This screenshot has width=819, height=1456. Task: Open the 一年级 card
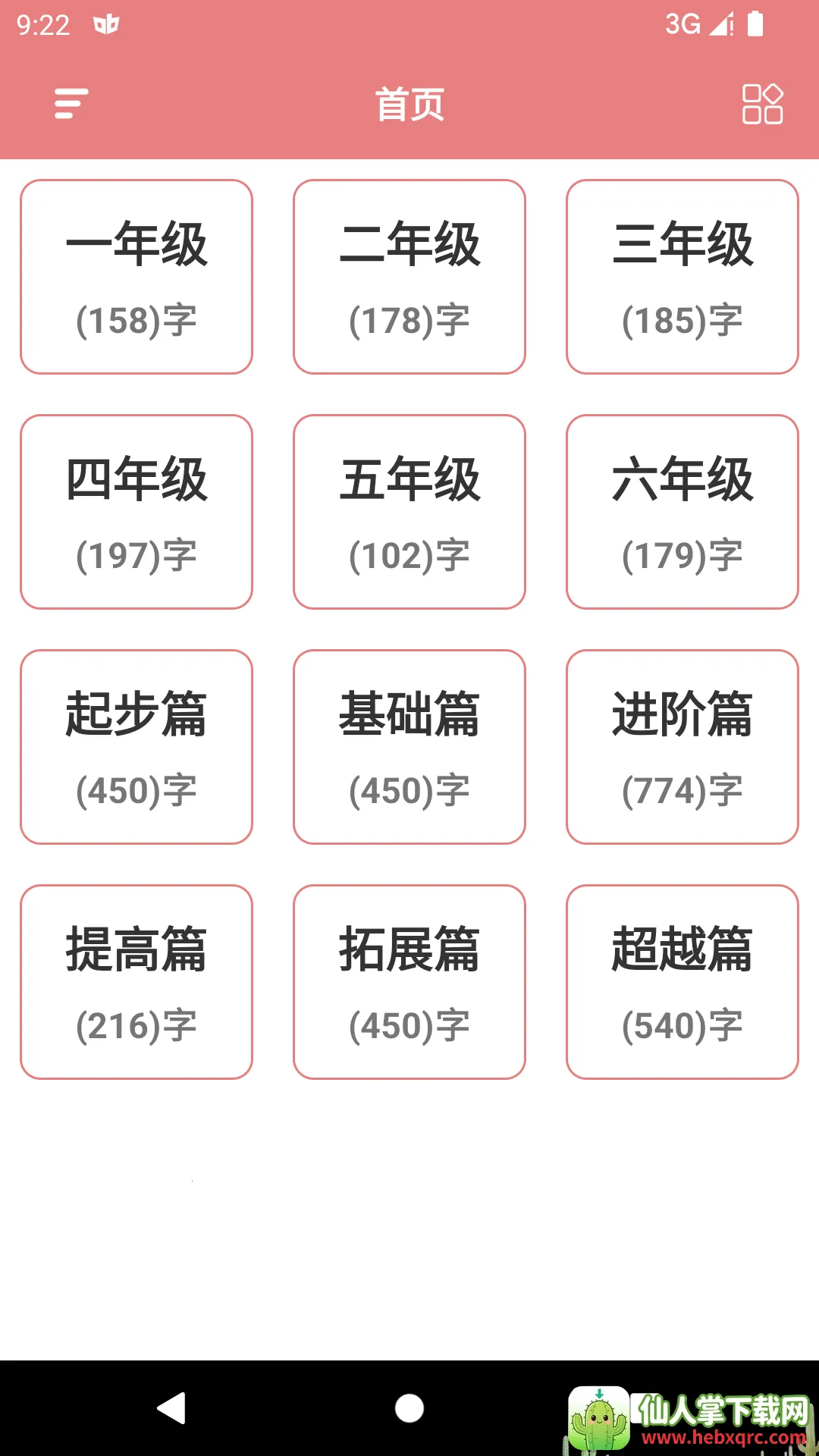click(x=136, y=277)
